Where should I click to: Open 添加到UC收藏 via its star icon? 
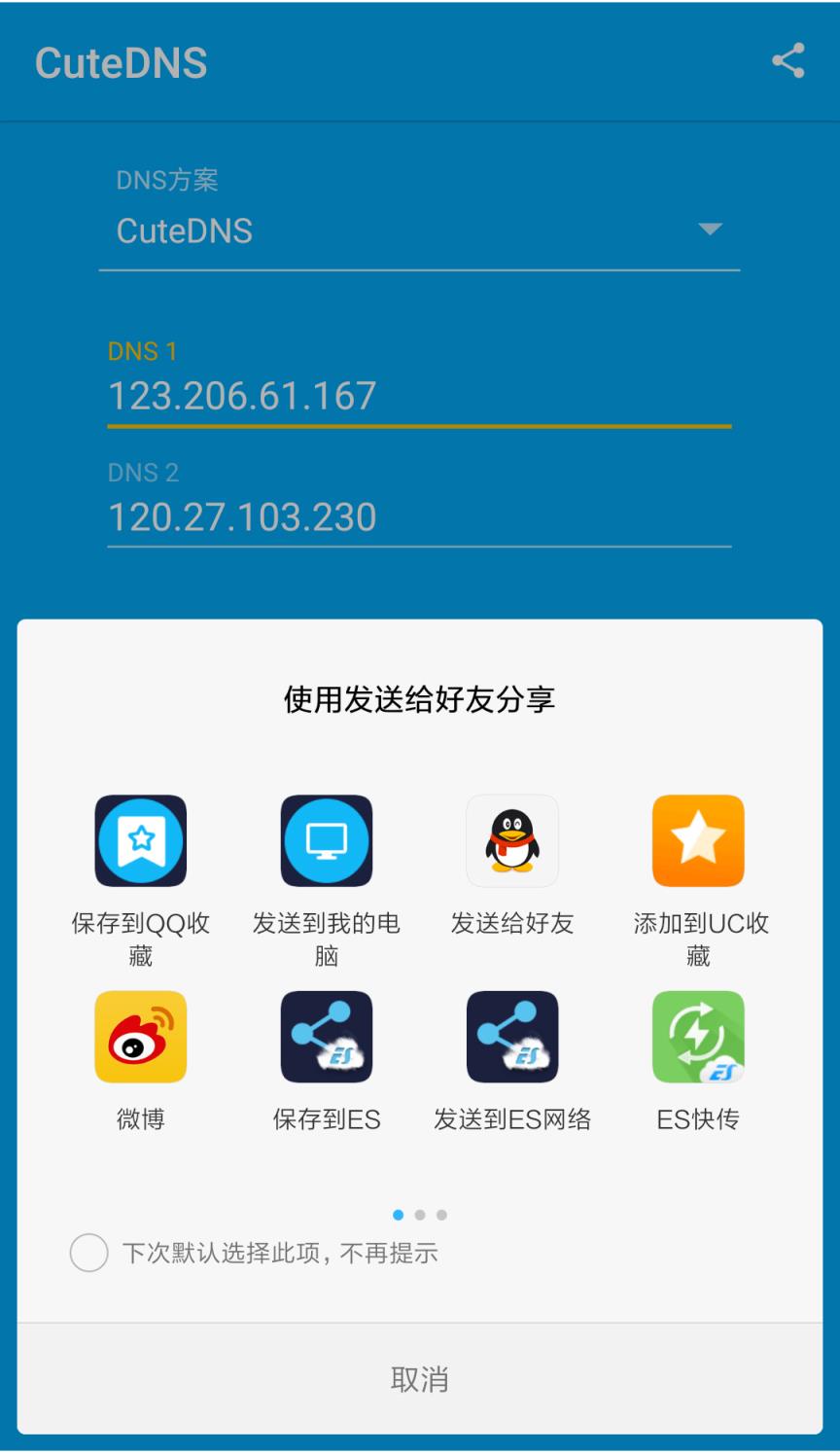[698, 840]
